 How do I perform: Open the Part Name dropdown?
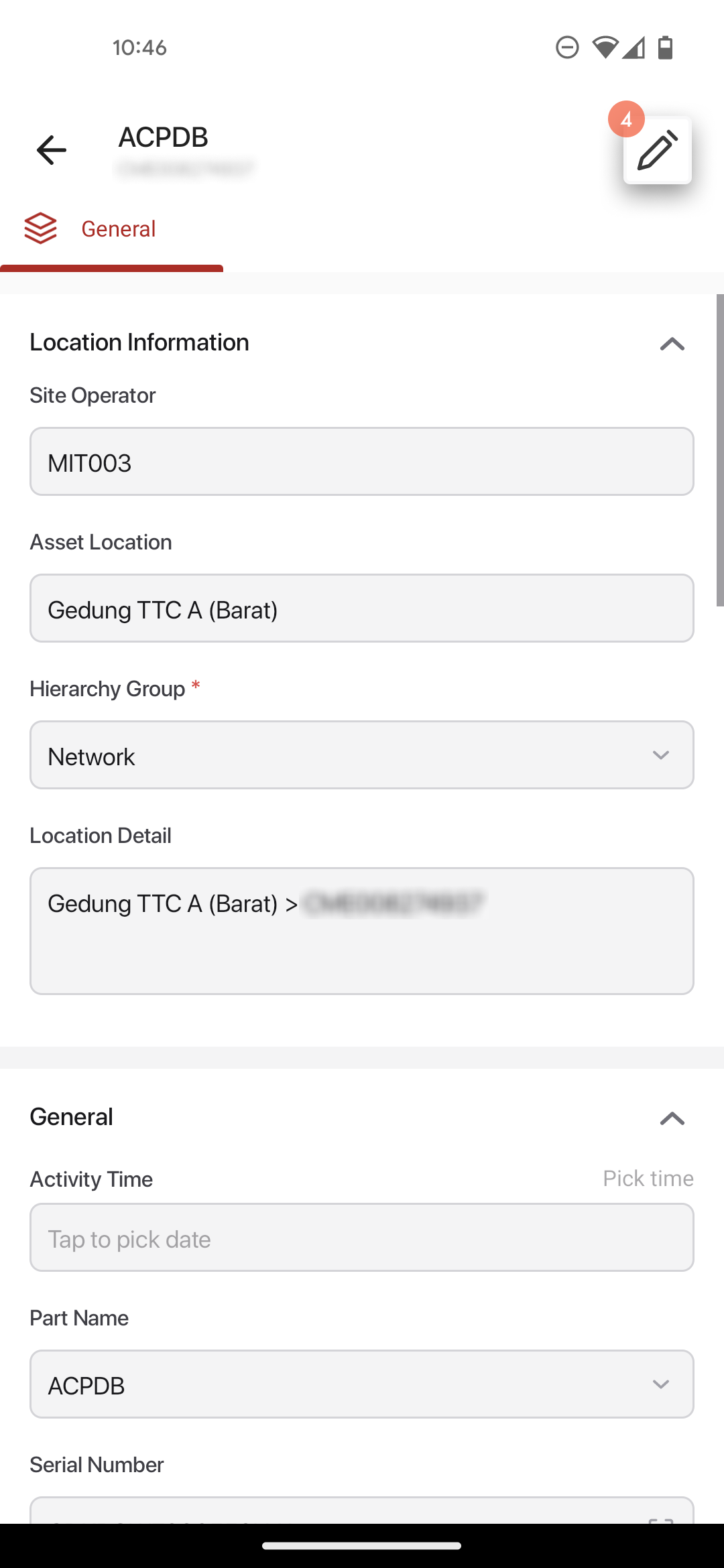click(x=362, y=1384)
